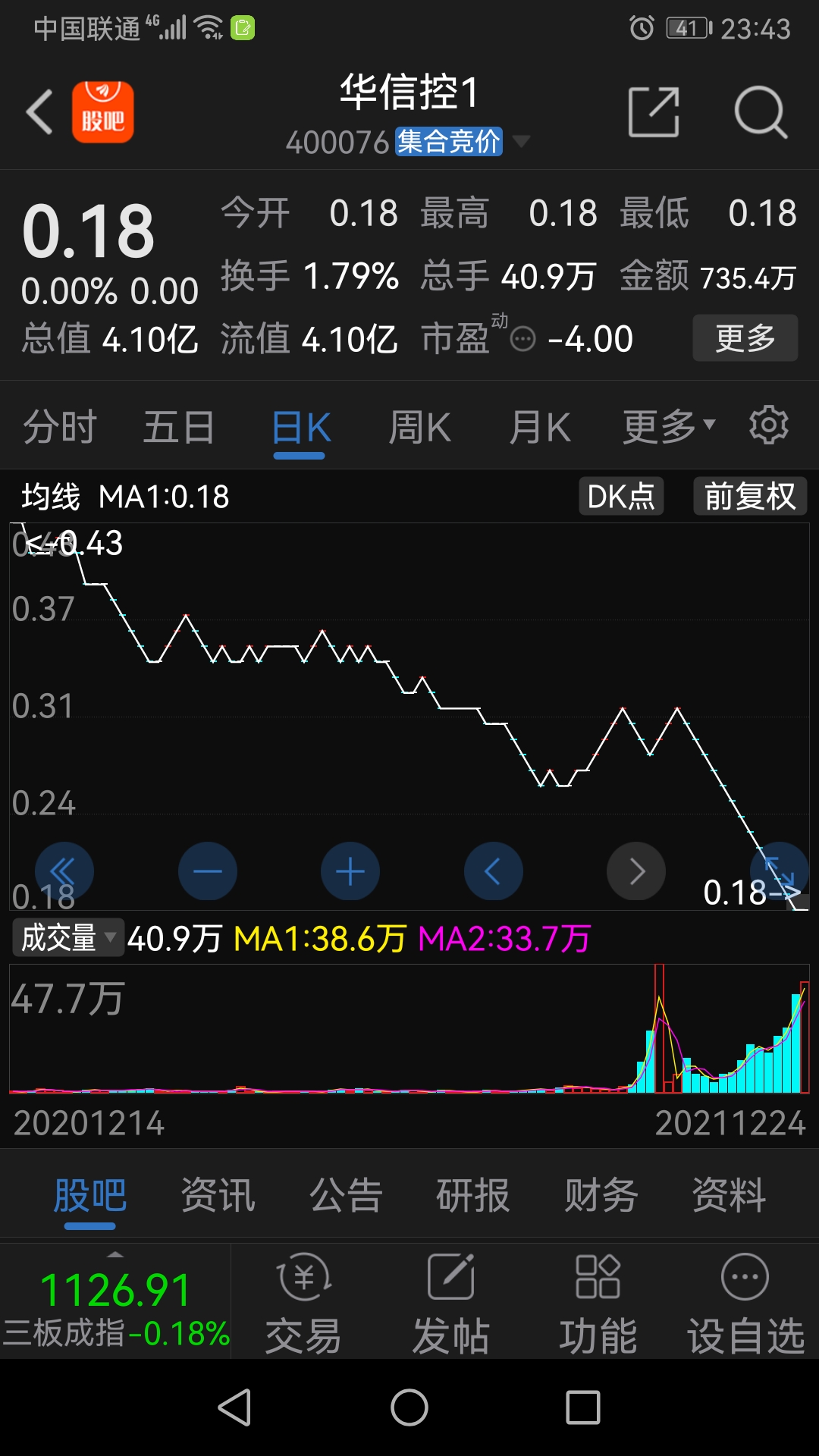819x1456 pixels.
Task: Switch to the 分时 chart tab
Action: coord(60,427)
